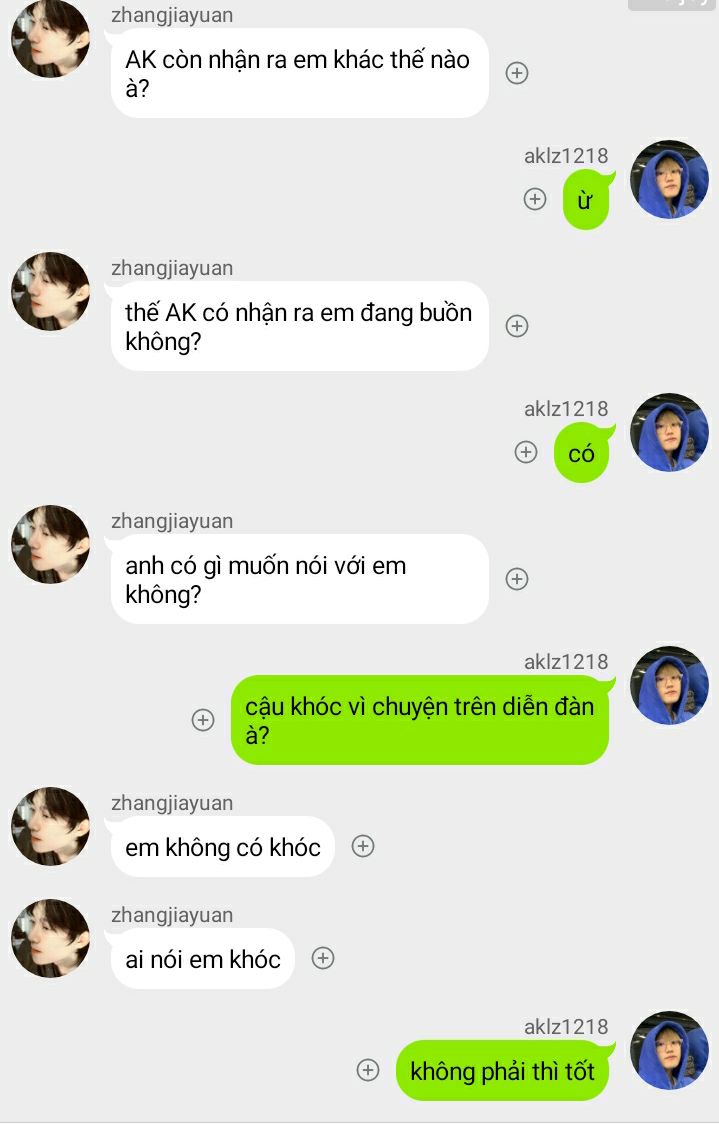Tap the plus icon next to "ừ"
Viewport: 719px width, 1125px height.
tap(535, 199)
